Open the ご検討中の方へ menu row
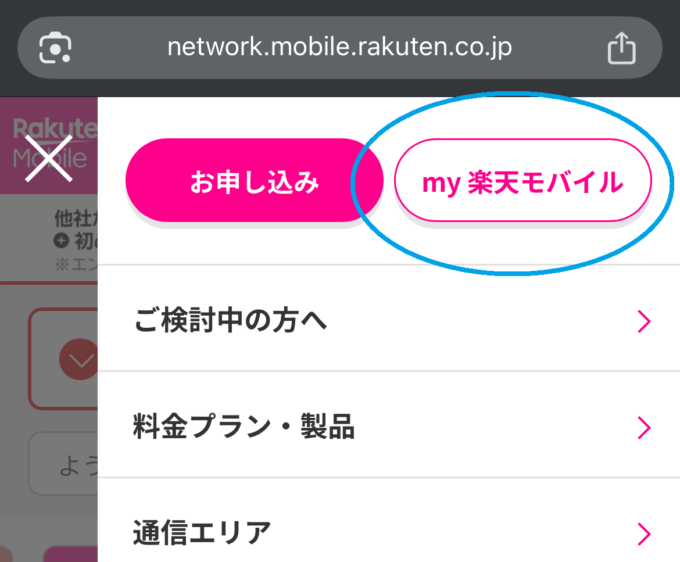Viewport: 680px width, 562px height. click(x=390, y=321)
